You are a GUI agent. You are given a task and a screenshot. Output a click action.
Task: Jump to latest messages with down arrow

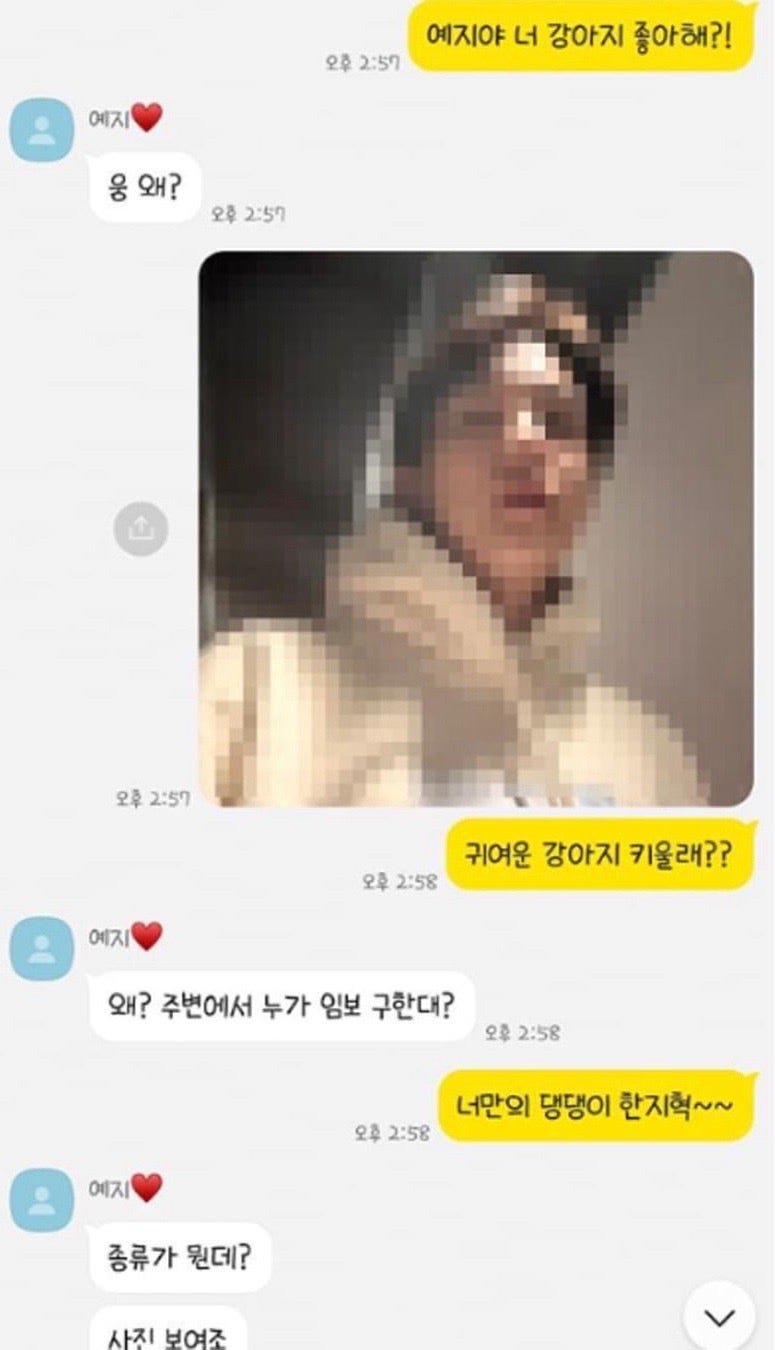pos(719,1316)
